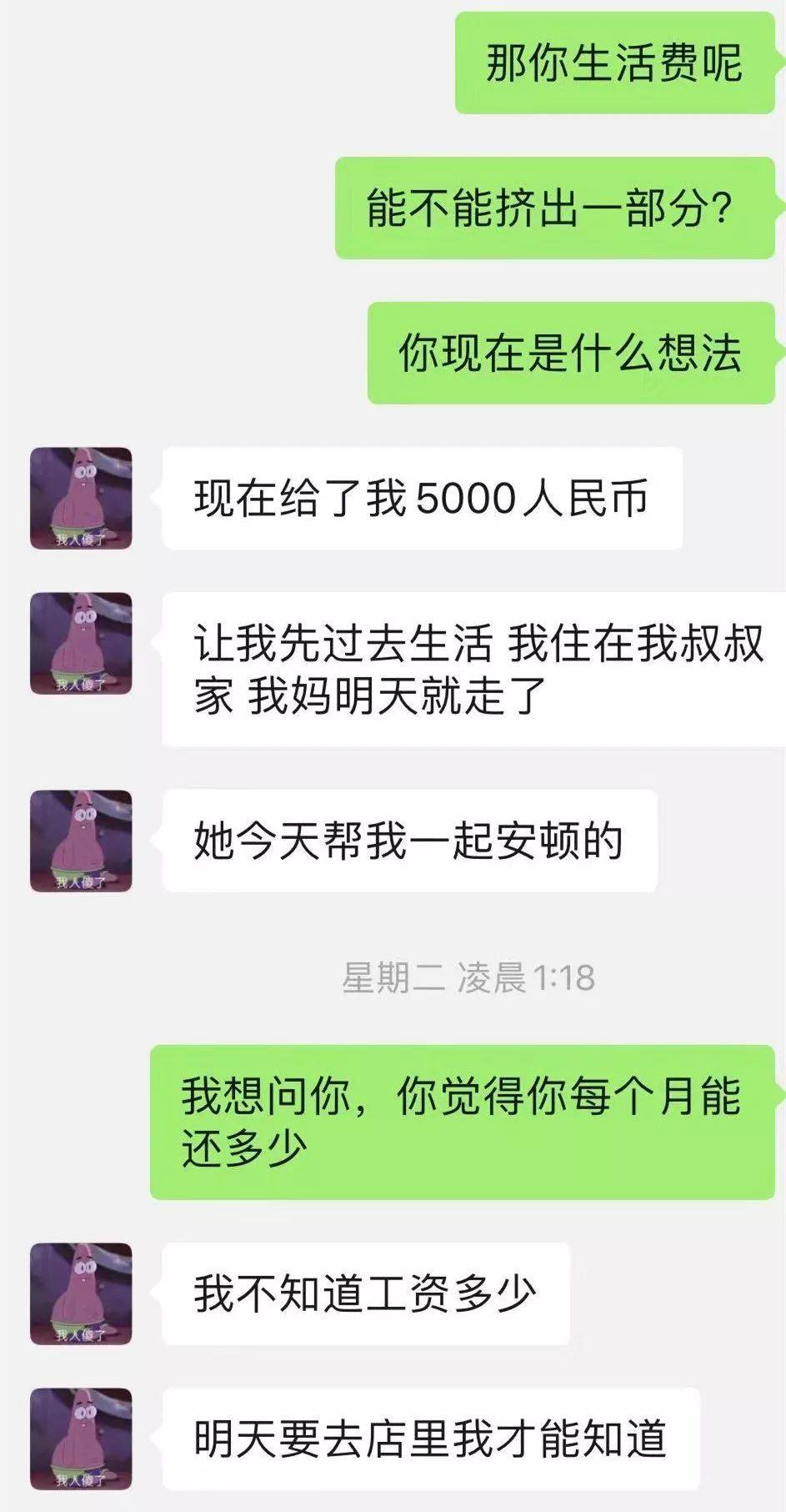Tap avatar next to '她今天帮我一起安顿的'
The width and height of the screenshot is (786, 1512).
81,841
